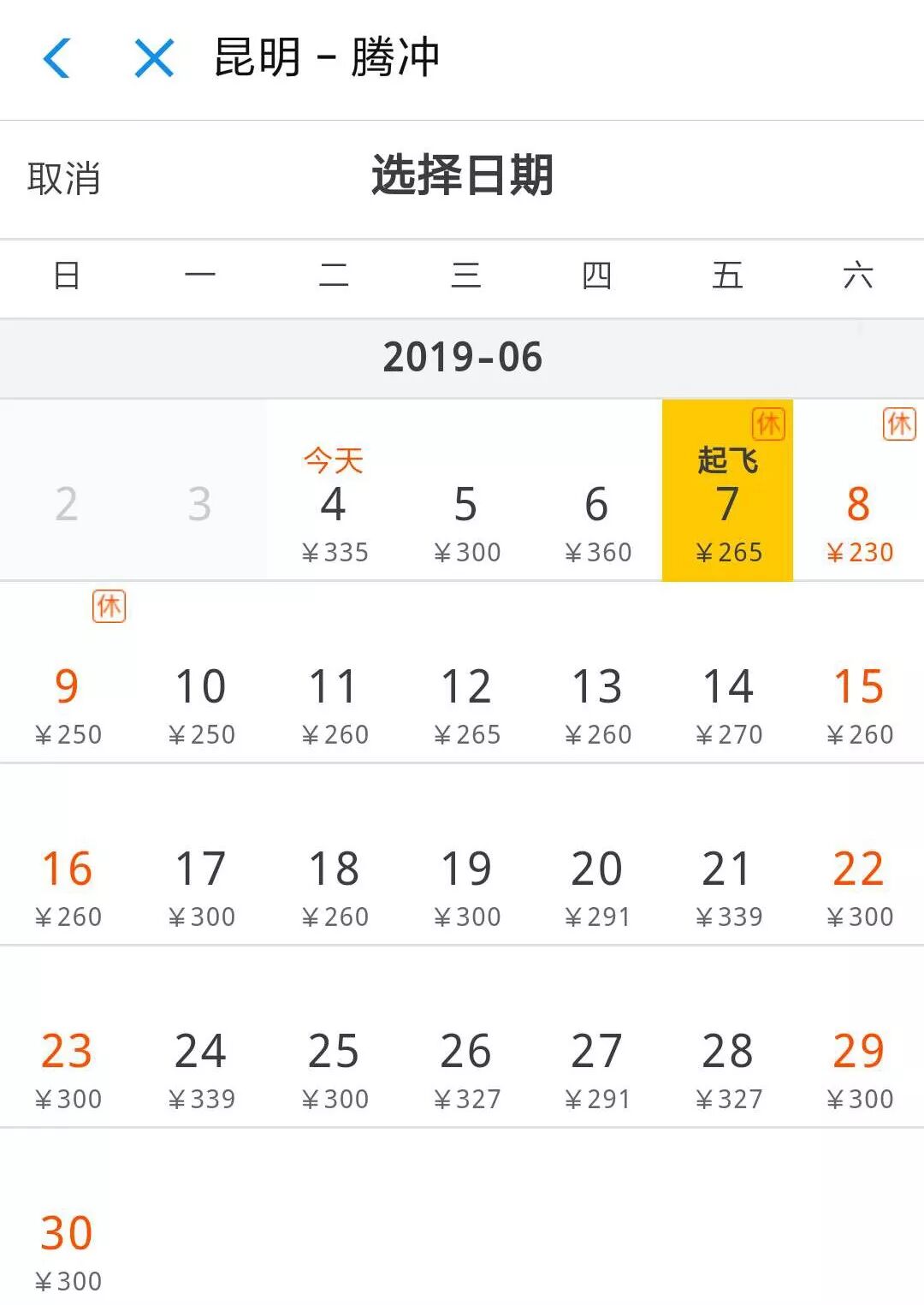Pick June 6 at ¥360
Image resolution: width=924 pixels, height=1305 pixels.
point(597,490)
